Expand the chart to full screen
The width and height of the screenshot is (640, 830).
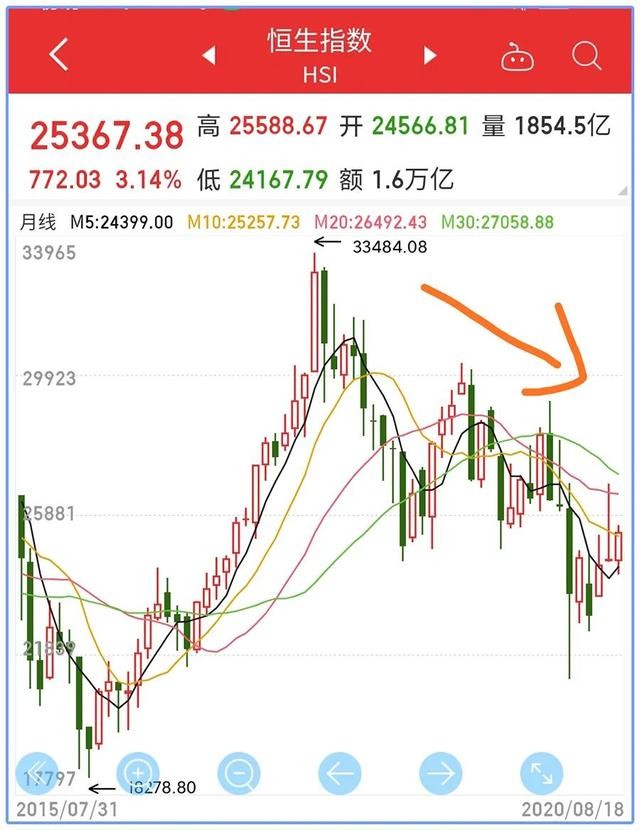point(541,773)
